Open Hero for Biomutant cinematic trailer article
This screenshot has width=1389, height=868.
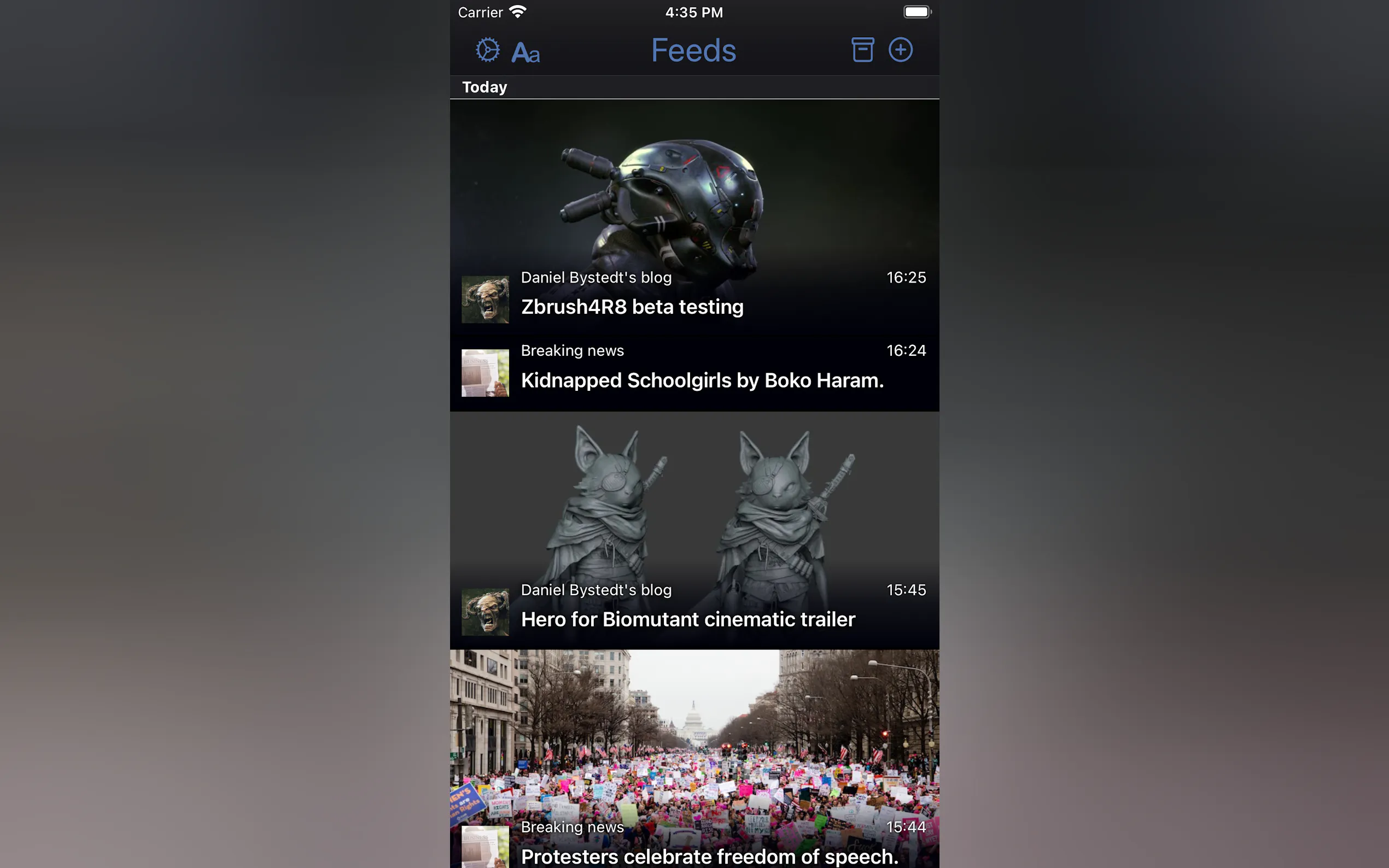688,619
